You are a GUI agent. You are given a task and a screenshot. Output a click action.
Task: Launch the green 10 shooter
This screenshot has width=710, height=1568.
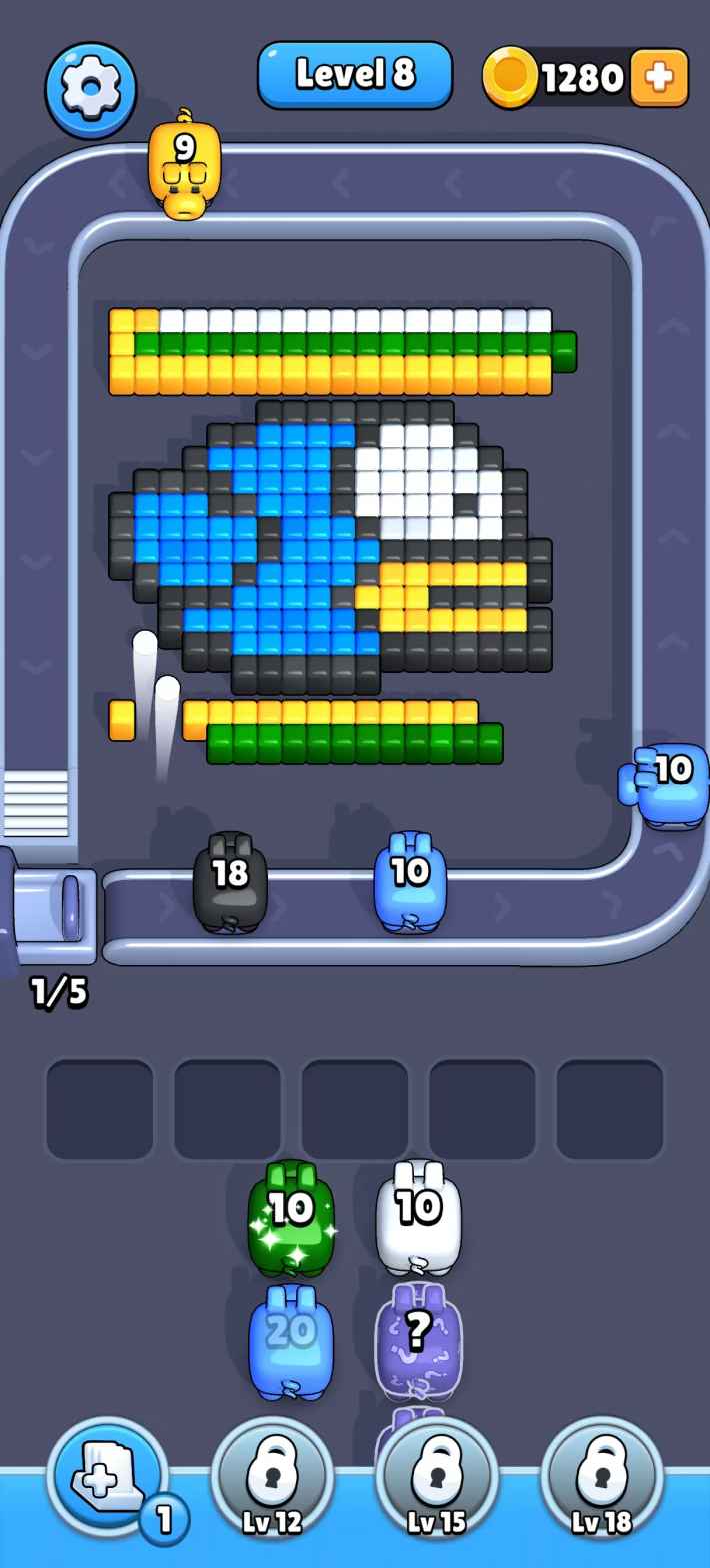[x=291, y=1217]
